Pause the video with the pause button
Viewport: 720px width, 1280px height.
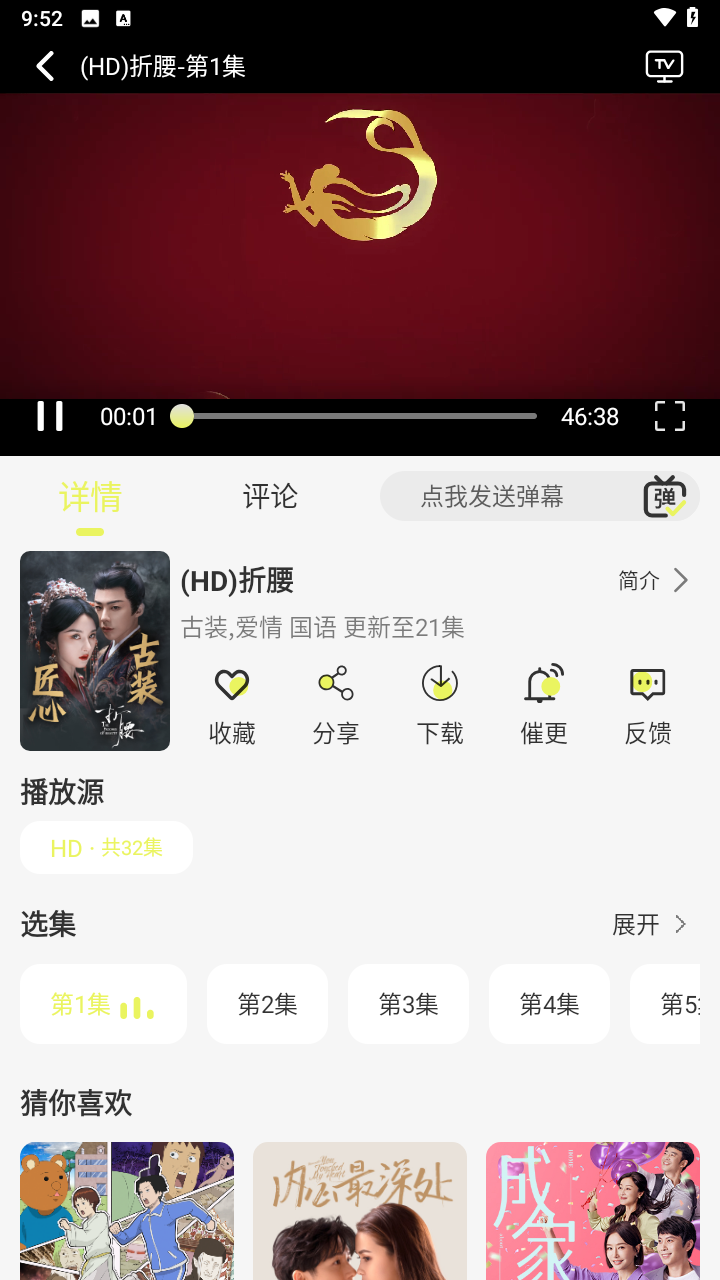50,416
